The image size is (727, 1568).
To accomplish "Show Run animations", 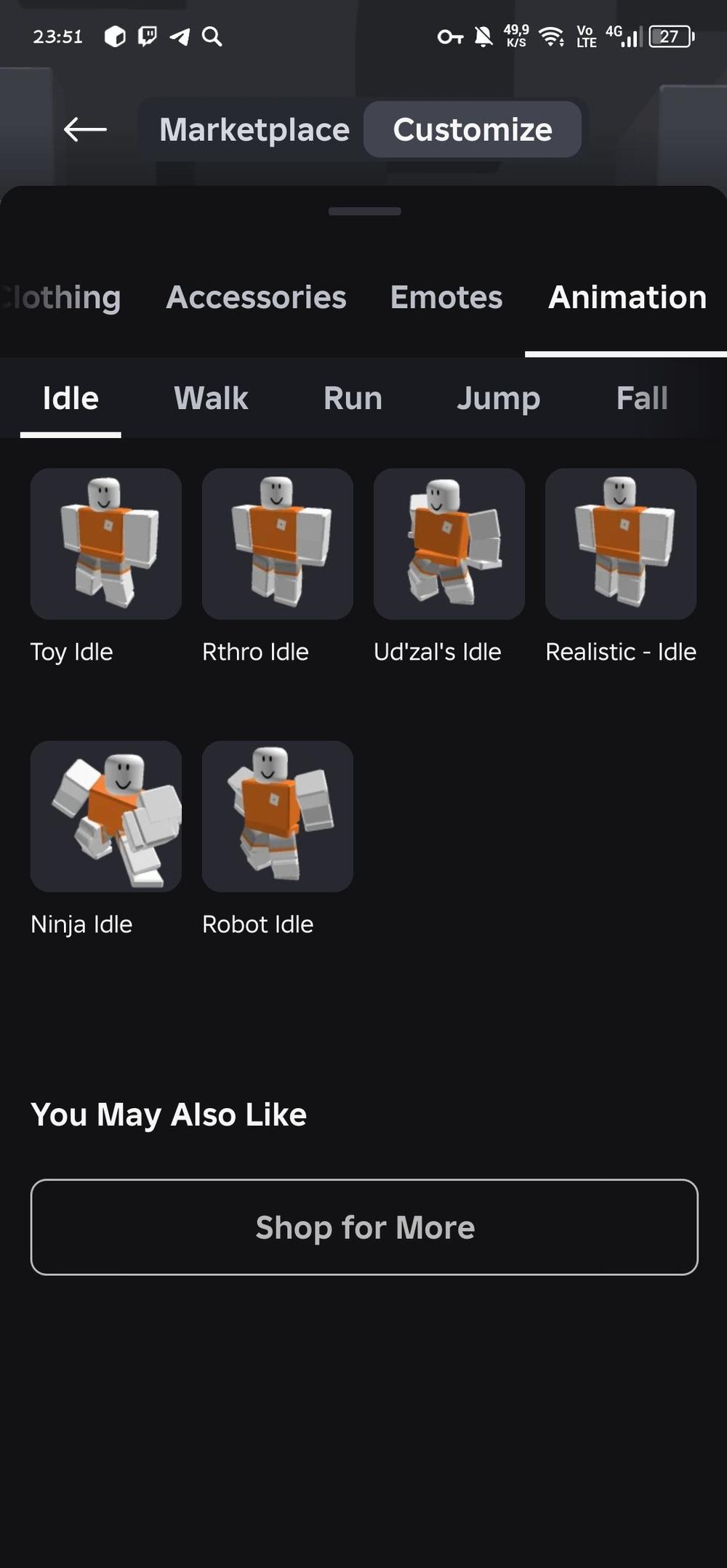I will [353, 398].
